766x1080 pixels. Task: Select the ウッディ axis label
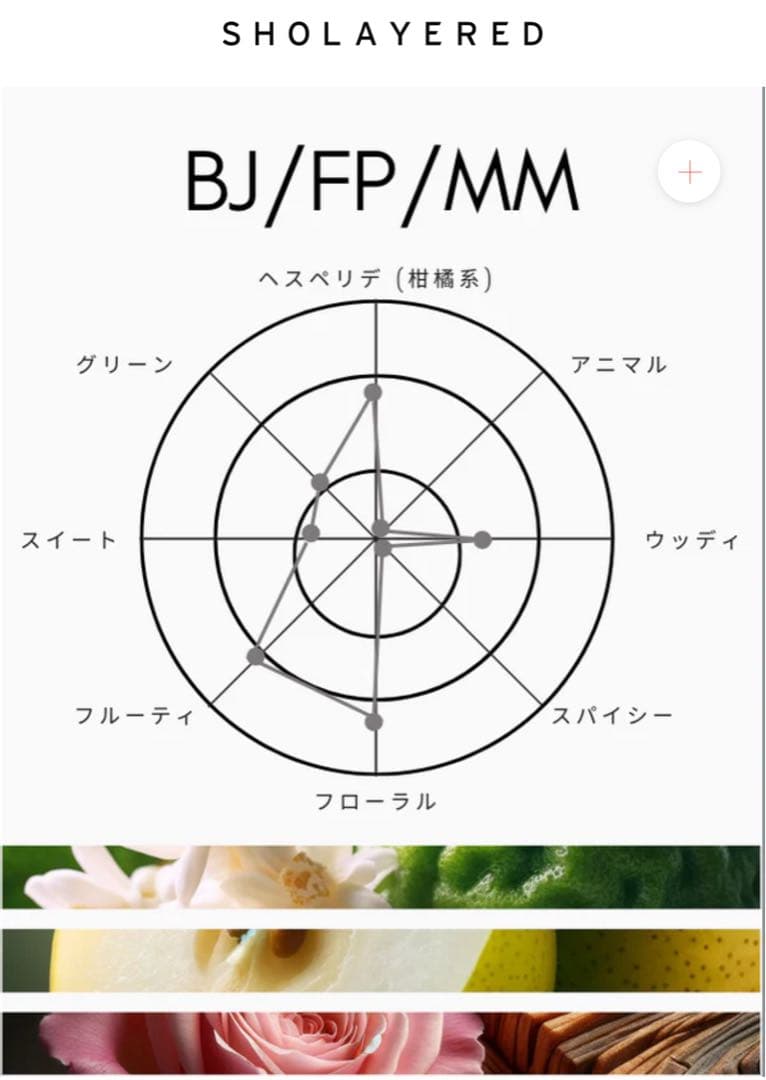point(692,540)
